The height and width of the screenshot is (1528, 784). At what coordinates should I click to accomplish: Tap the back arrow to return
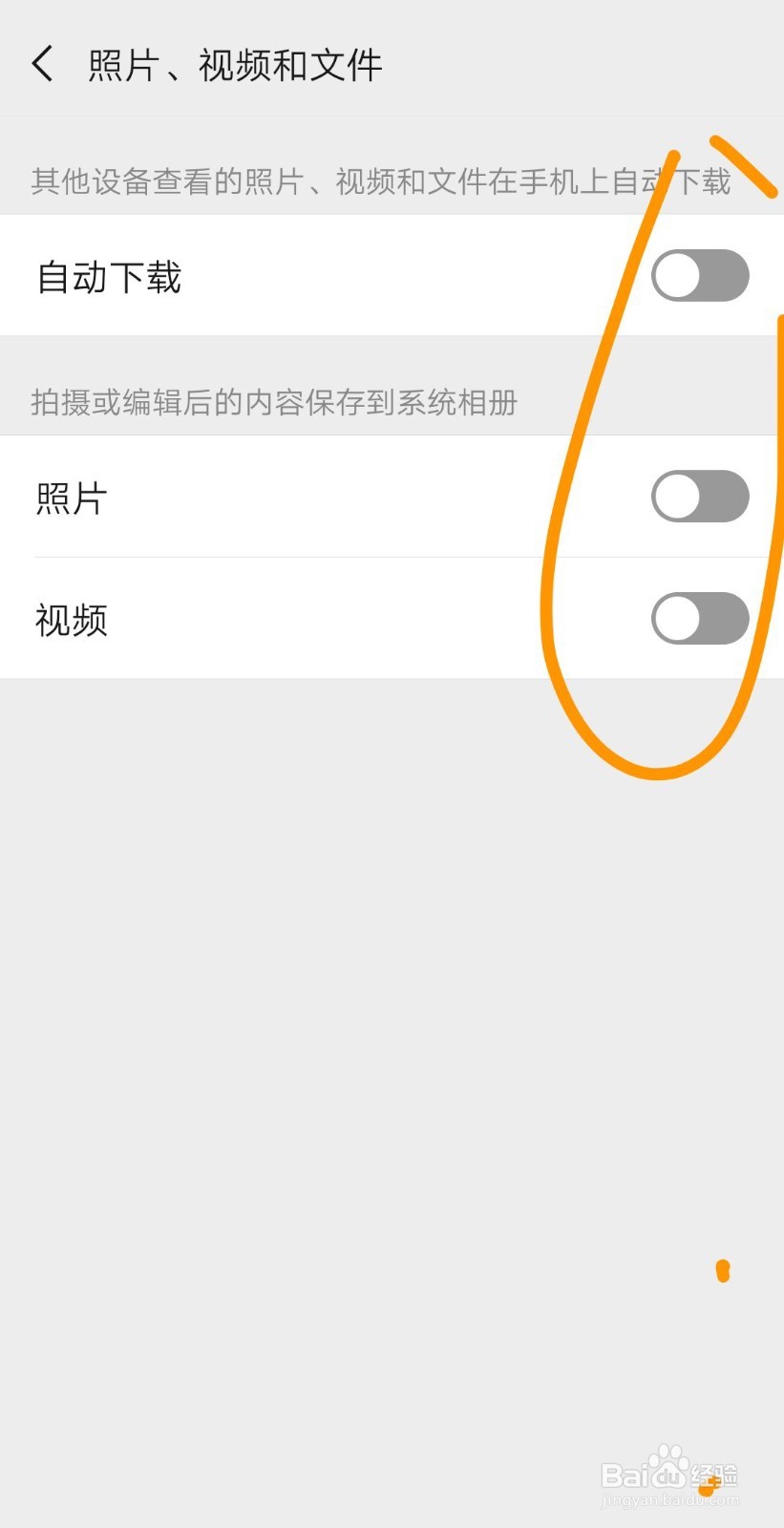tap(42, 63)
